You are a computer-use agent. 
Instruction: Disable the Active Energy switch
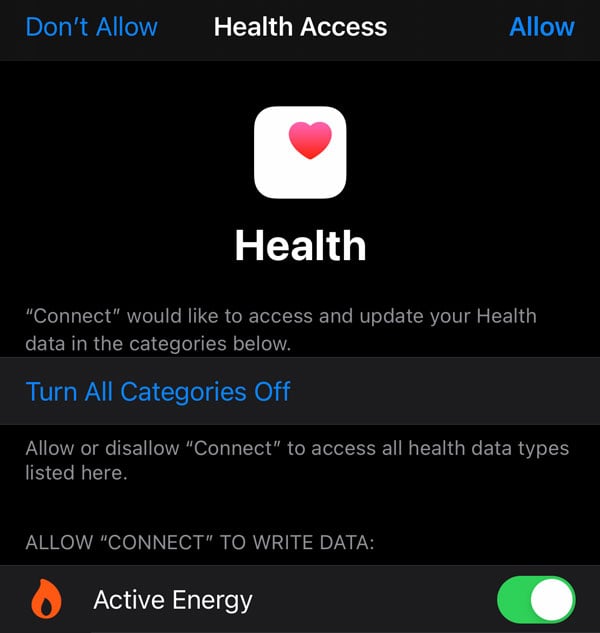535,600
